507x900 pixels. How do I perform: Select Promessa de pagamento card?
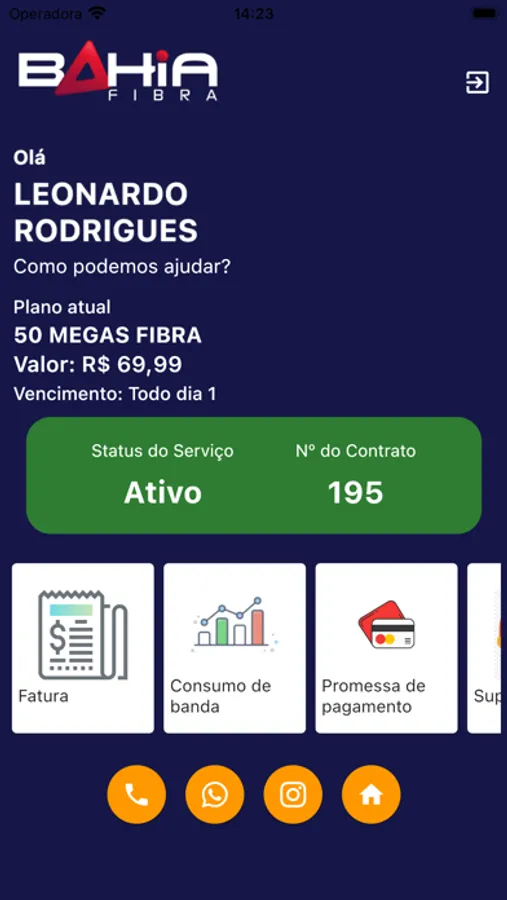coord(386,648)
